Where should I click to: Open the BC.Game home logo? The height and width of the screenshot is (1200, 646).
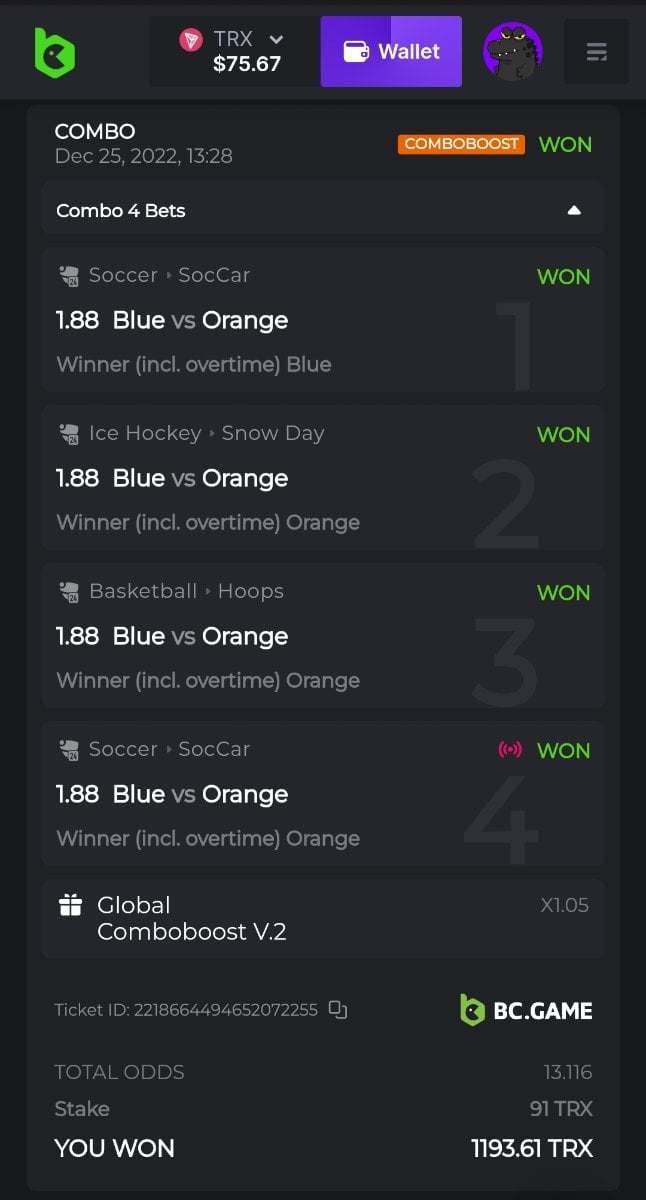pos(55,51)
